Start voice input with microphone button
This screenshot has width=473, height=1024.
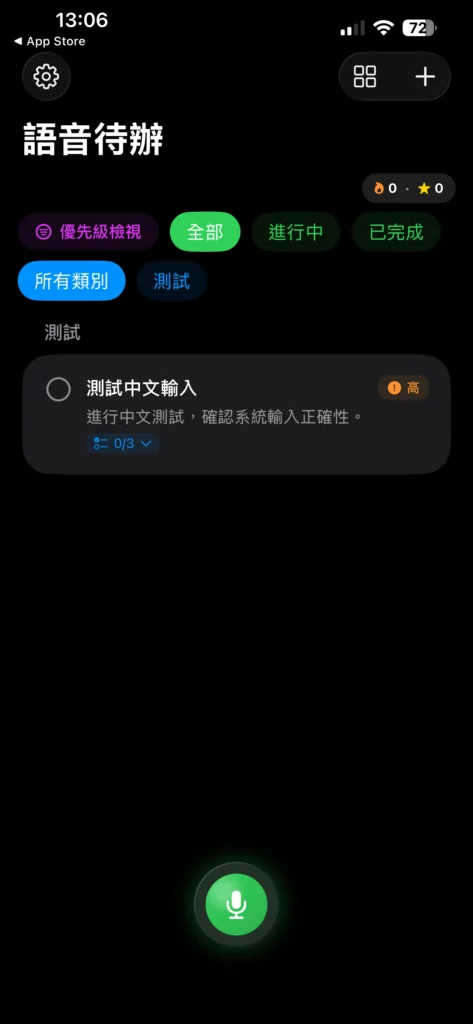click(x=236, y=904)
